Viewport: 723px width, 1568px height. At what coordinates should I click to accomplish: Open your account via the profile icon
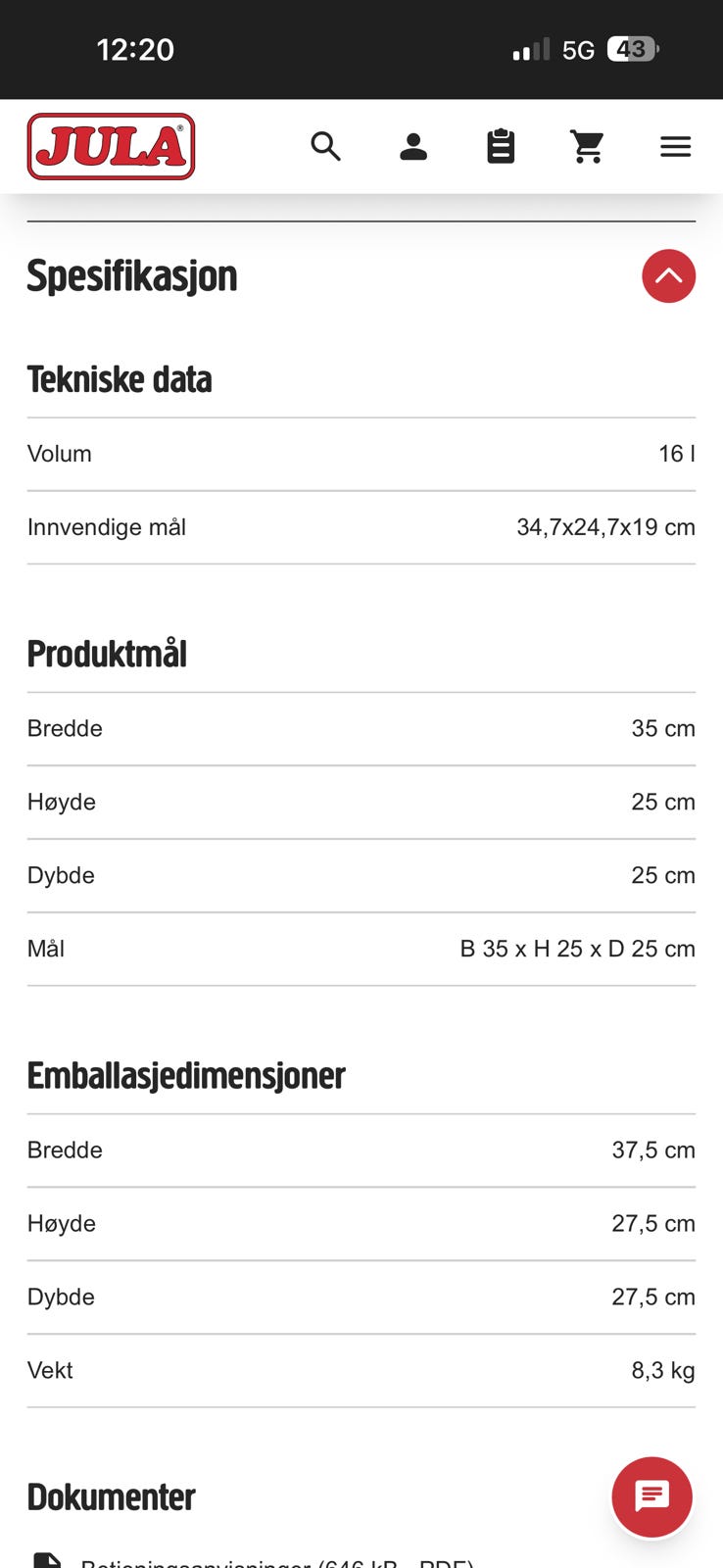point(412,146)
